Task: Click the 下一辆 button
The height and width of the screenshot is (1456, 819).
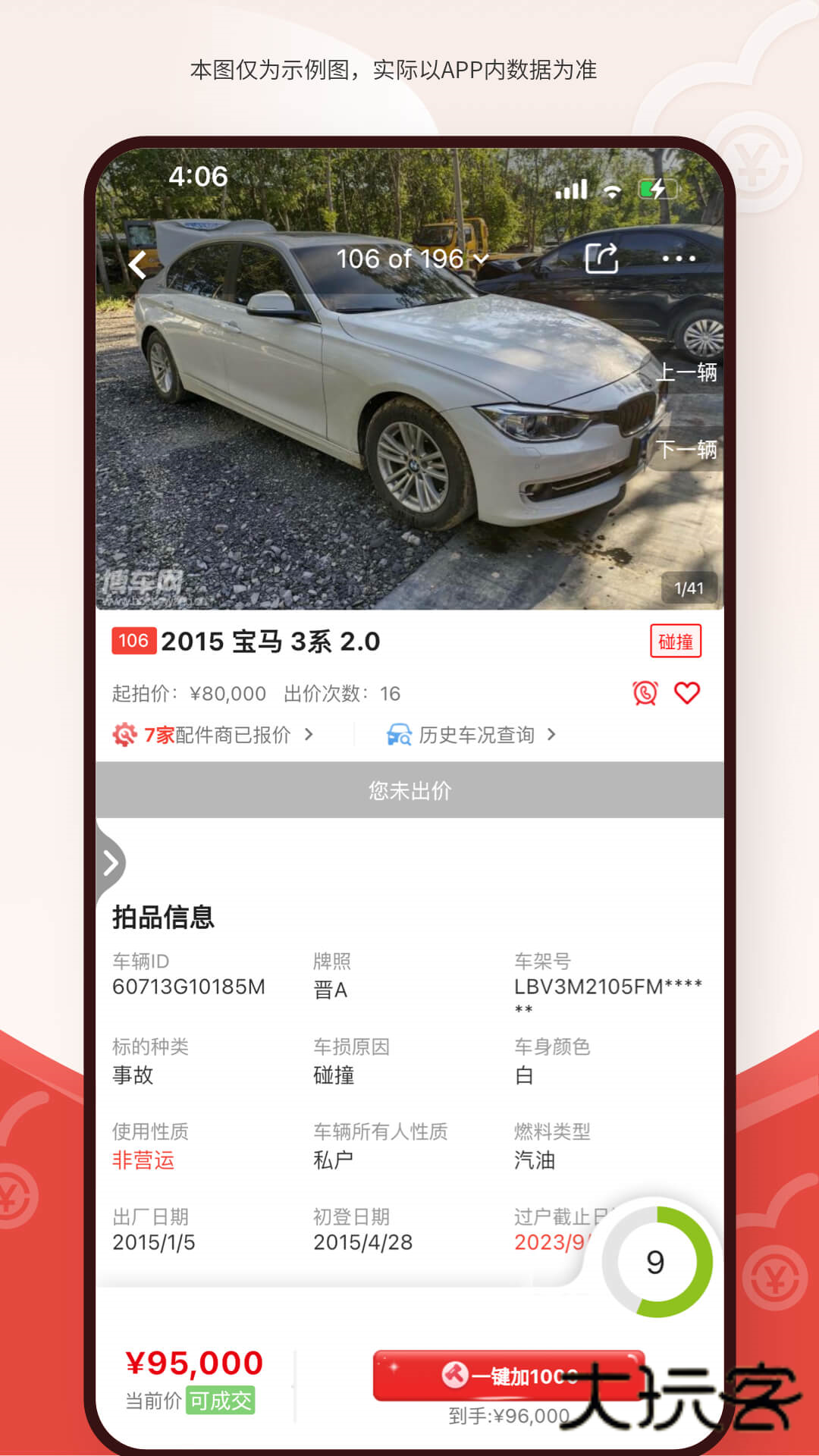Action: coord(687,450)
